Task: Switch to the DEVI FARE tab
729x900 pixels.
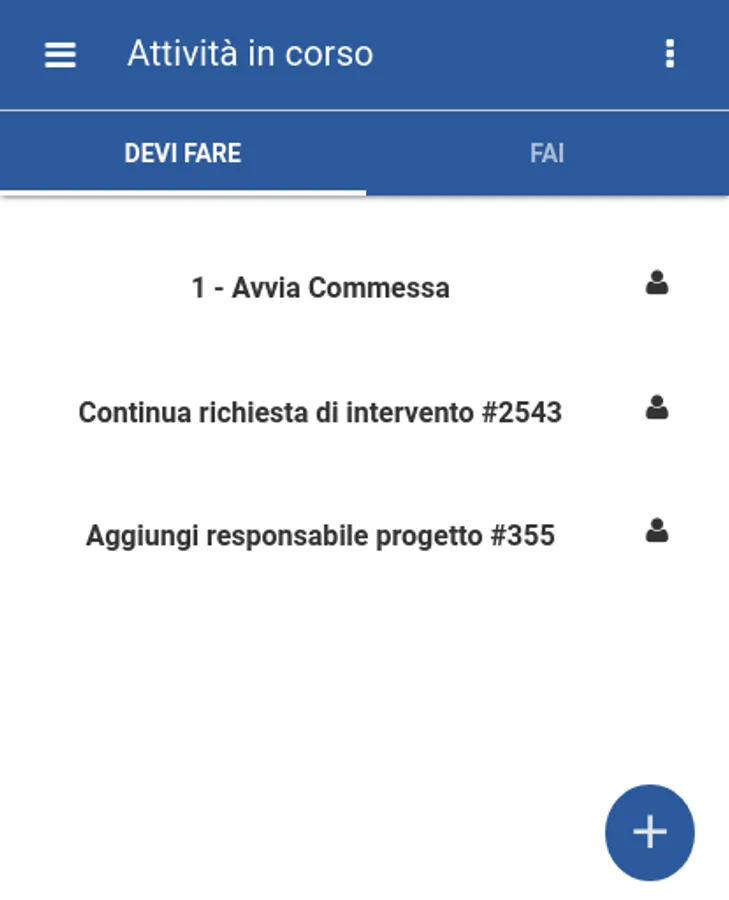Action: click(183, 153)
